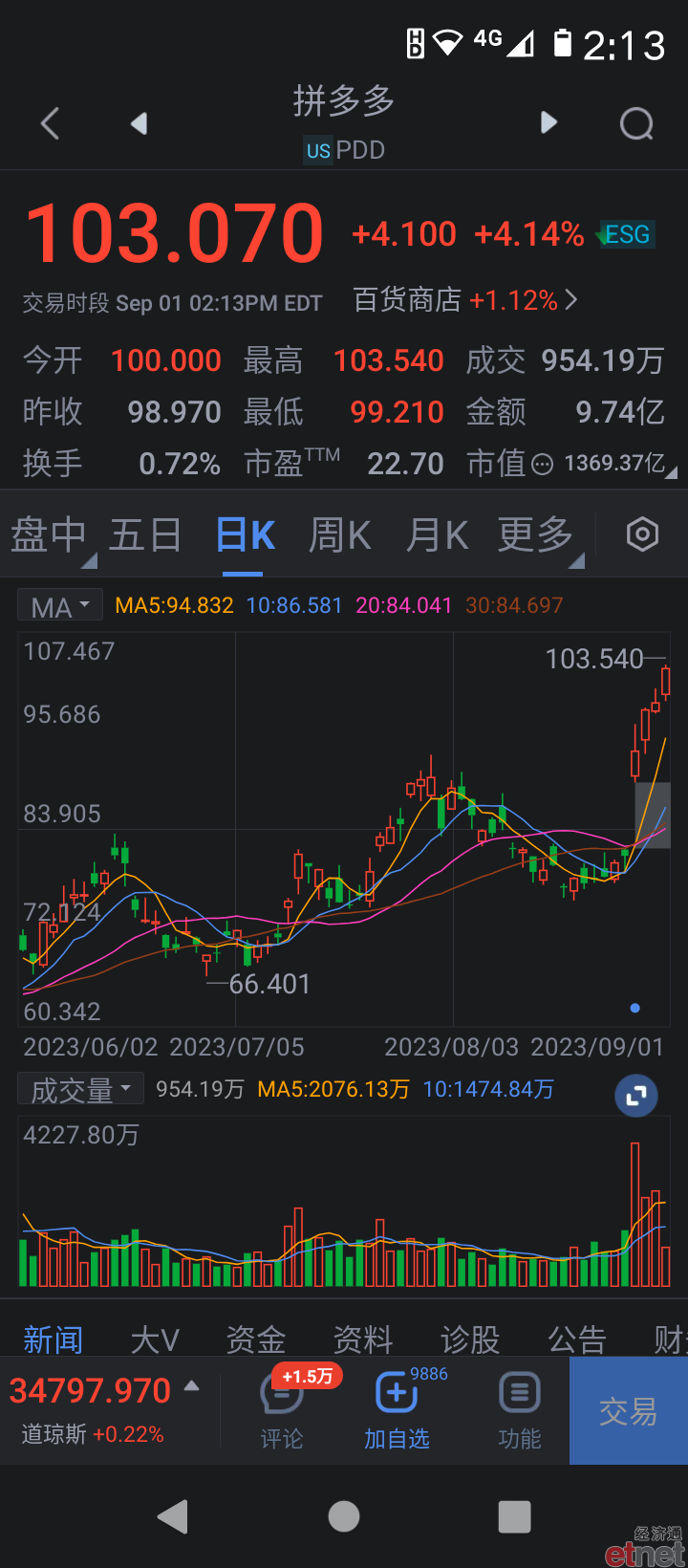This screenshot has height=1568, width=688.
Task: Open the ESG badge
Action: [x=627, y=234]
